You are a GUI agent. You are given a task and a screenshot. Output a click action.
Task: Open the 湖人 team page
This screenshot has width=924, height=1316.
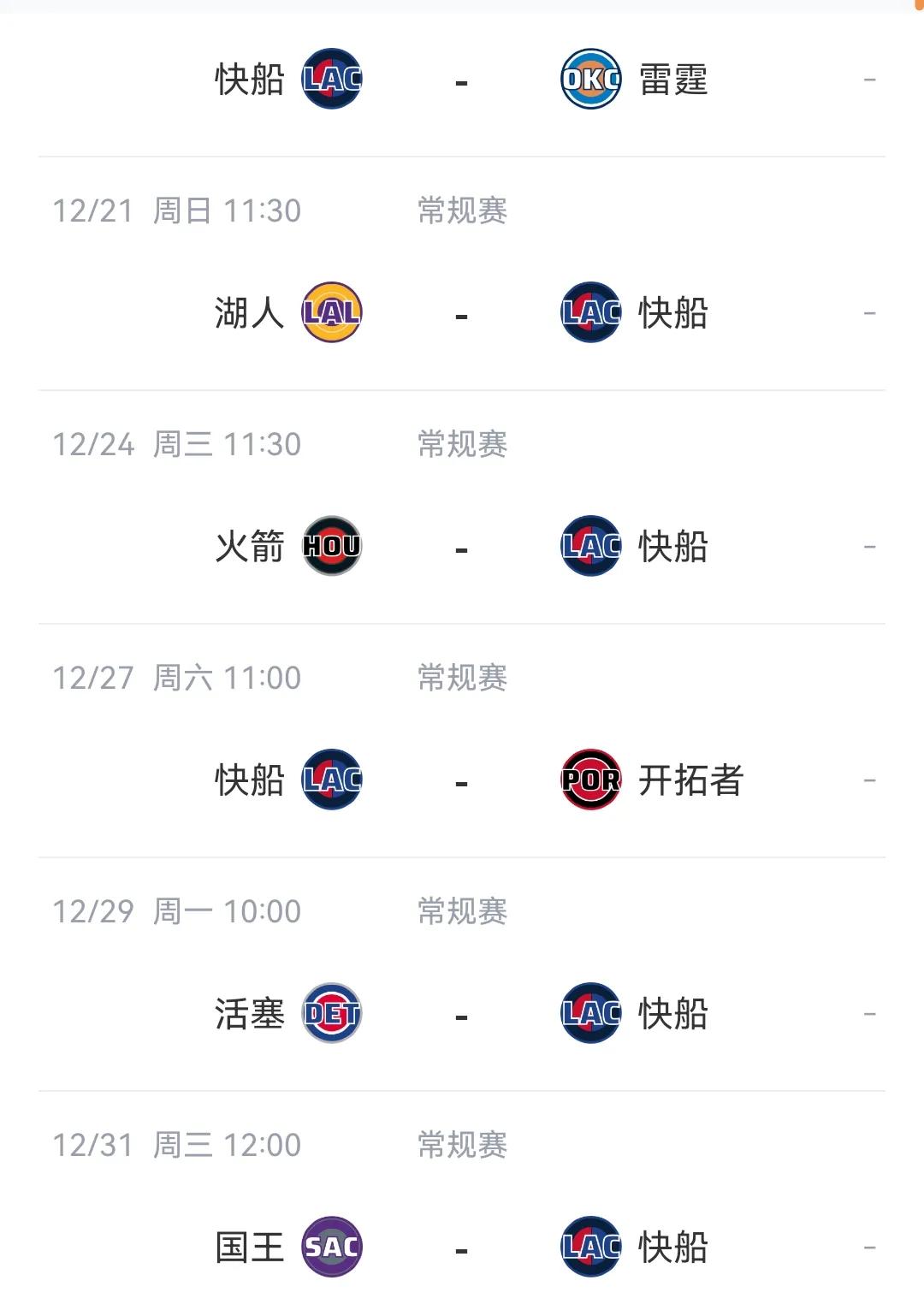click(x=248, y=312)
